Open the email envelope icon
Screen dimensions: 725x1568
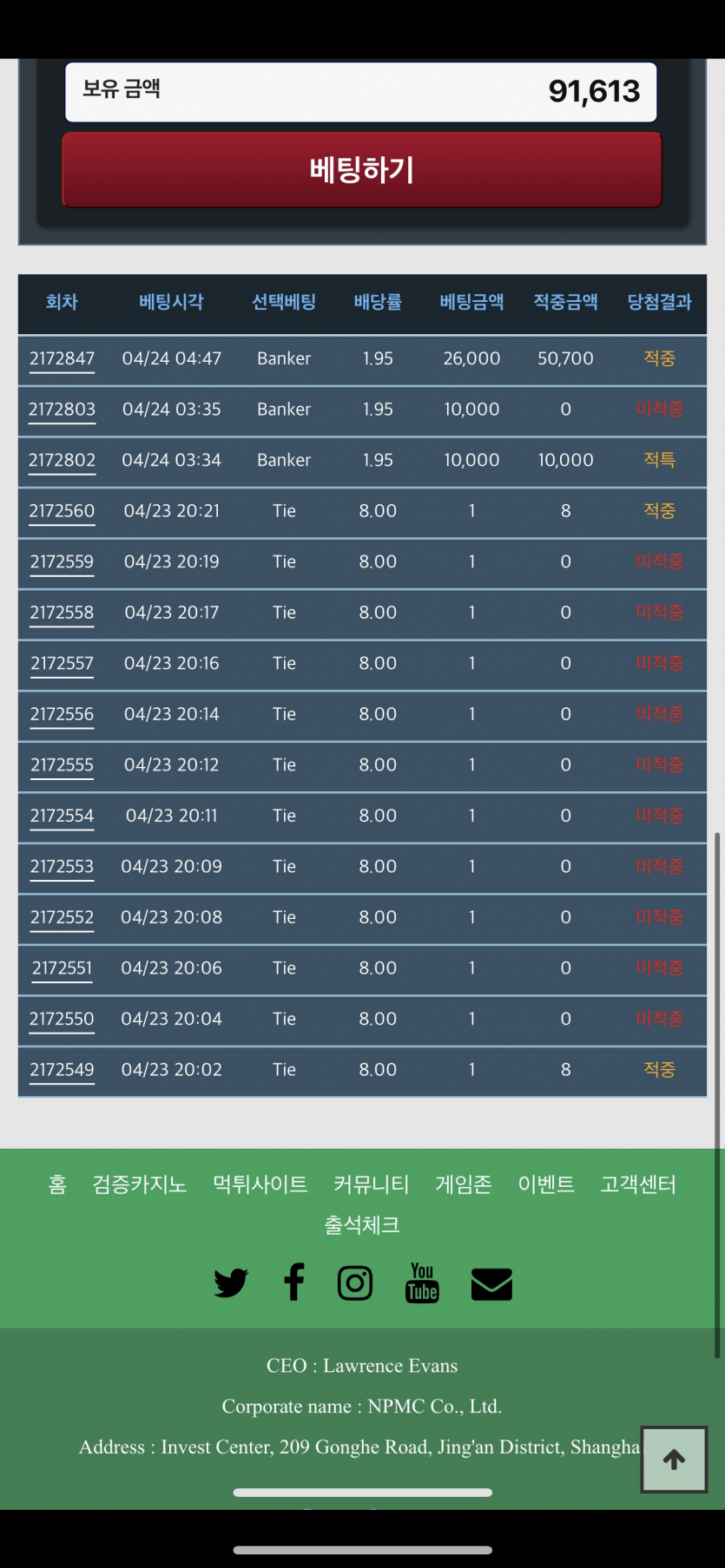pos(491,1284)
